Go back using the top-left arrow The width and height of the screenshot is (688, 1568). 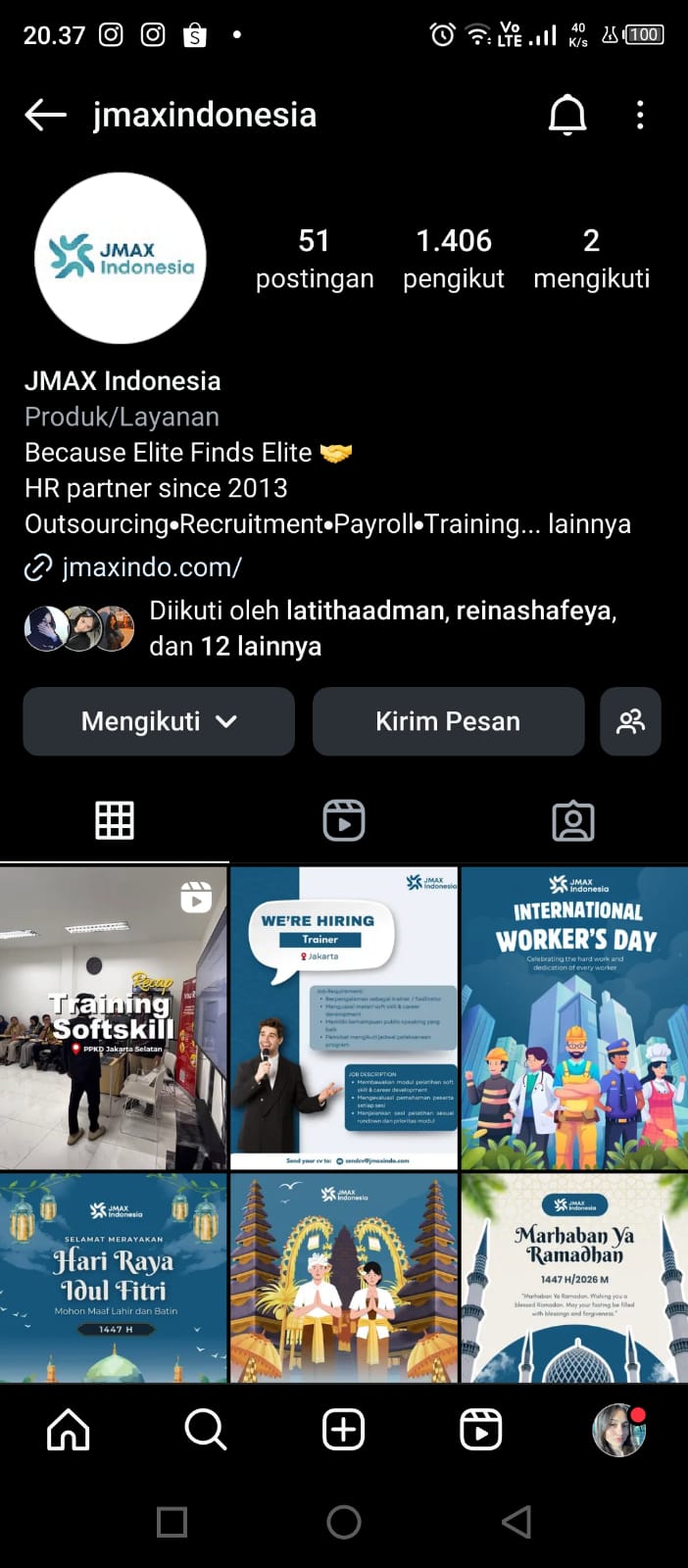45,115
